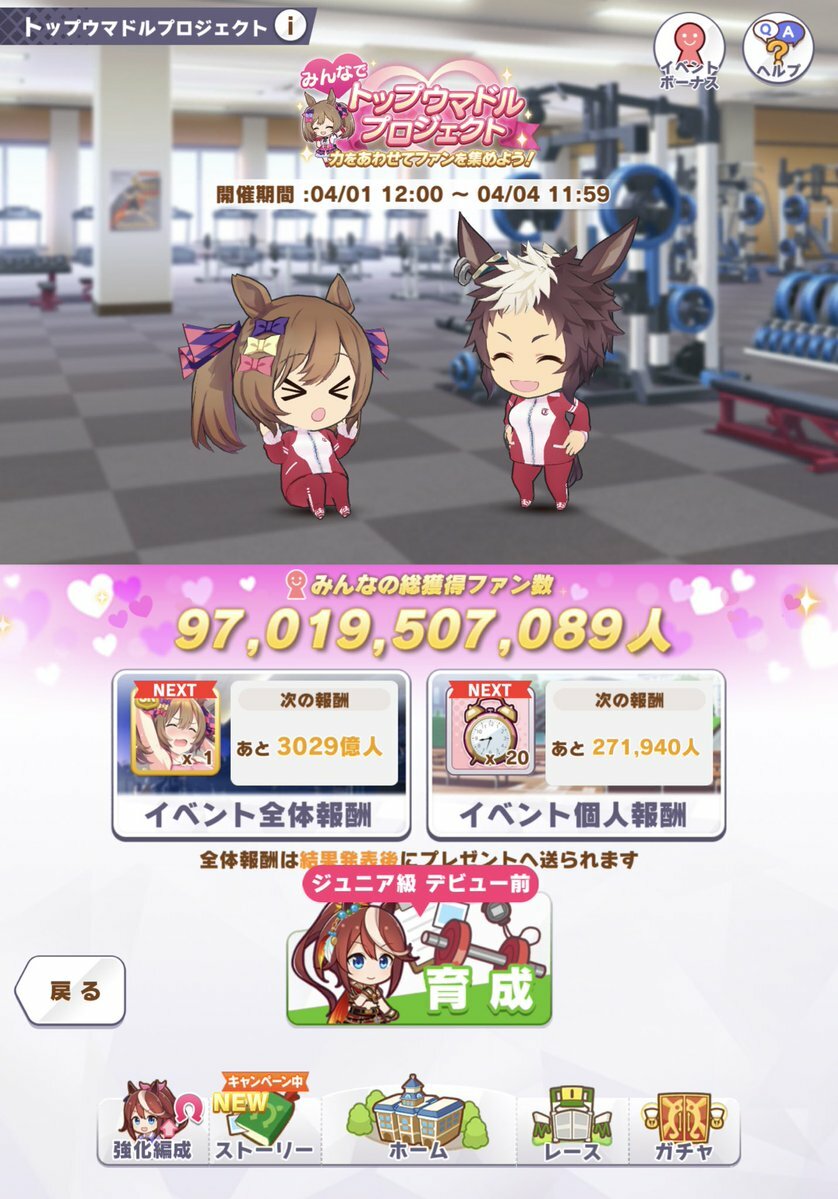Screen dimensions: 838x1199
Task: Go back with the 戻る button
Action: click(x=72, y=990)
